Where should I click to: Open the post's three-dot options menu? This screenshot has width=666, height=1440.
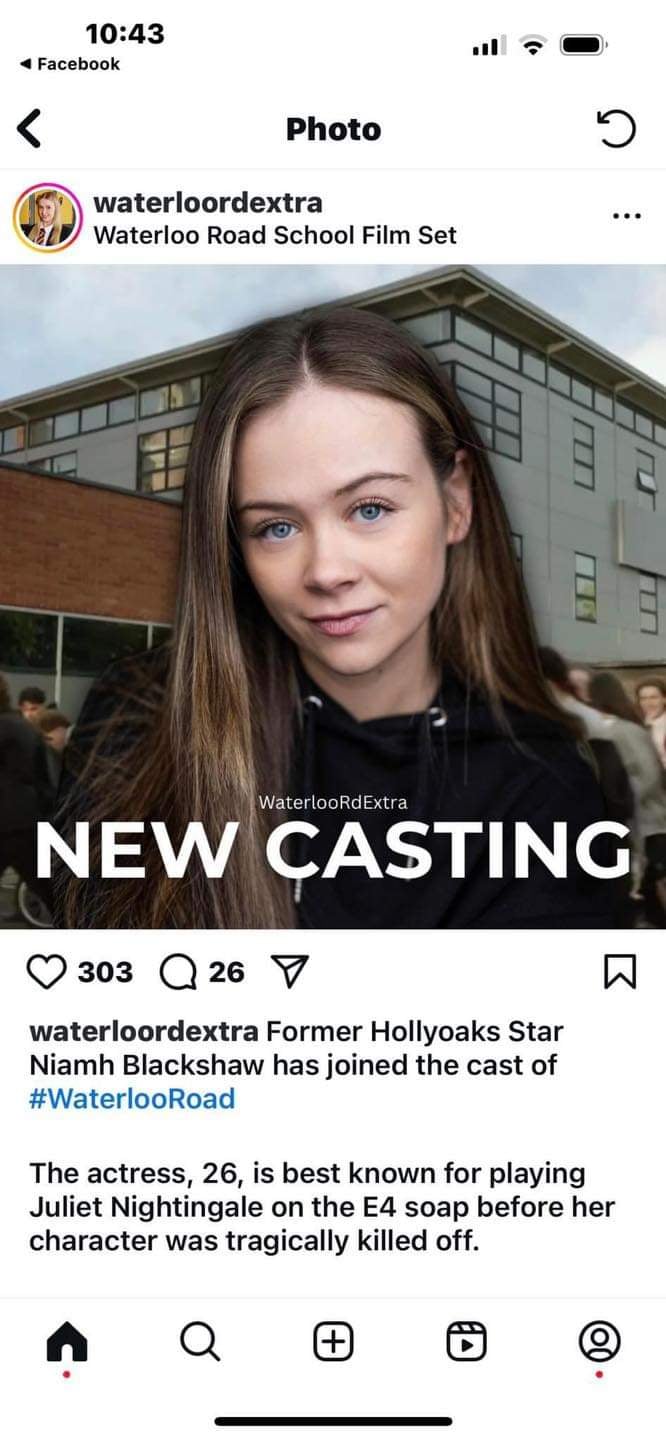pyautogui.click(x=625, y=216)
